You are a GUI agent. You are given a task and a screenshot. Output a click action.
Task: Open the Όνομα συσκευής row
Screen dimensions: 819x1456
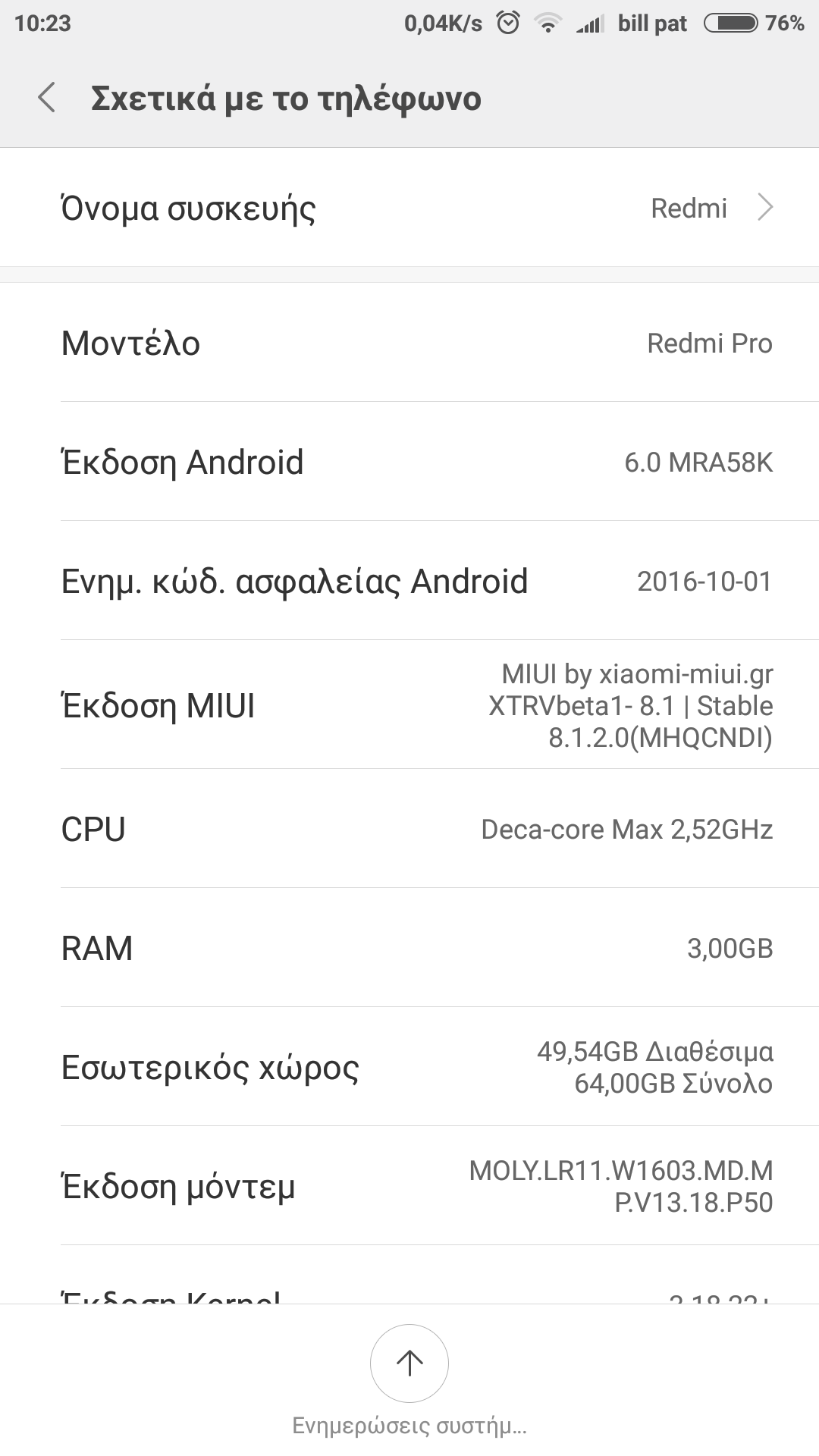tap(409, 208)
